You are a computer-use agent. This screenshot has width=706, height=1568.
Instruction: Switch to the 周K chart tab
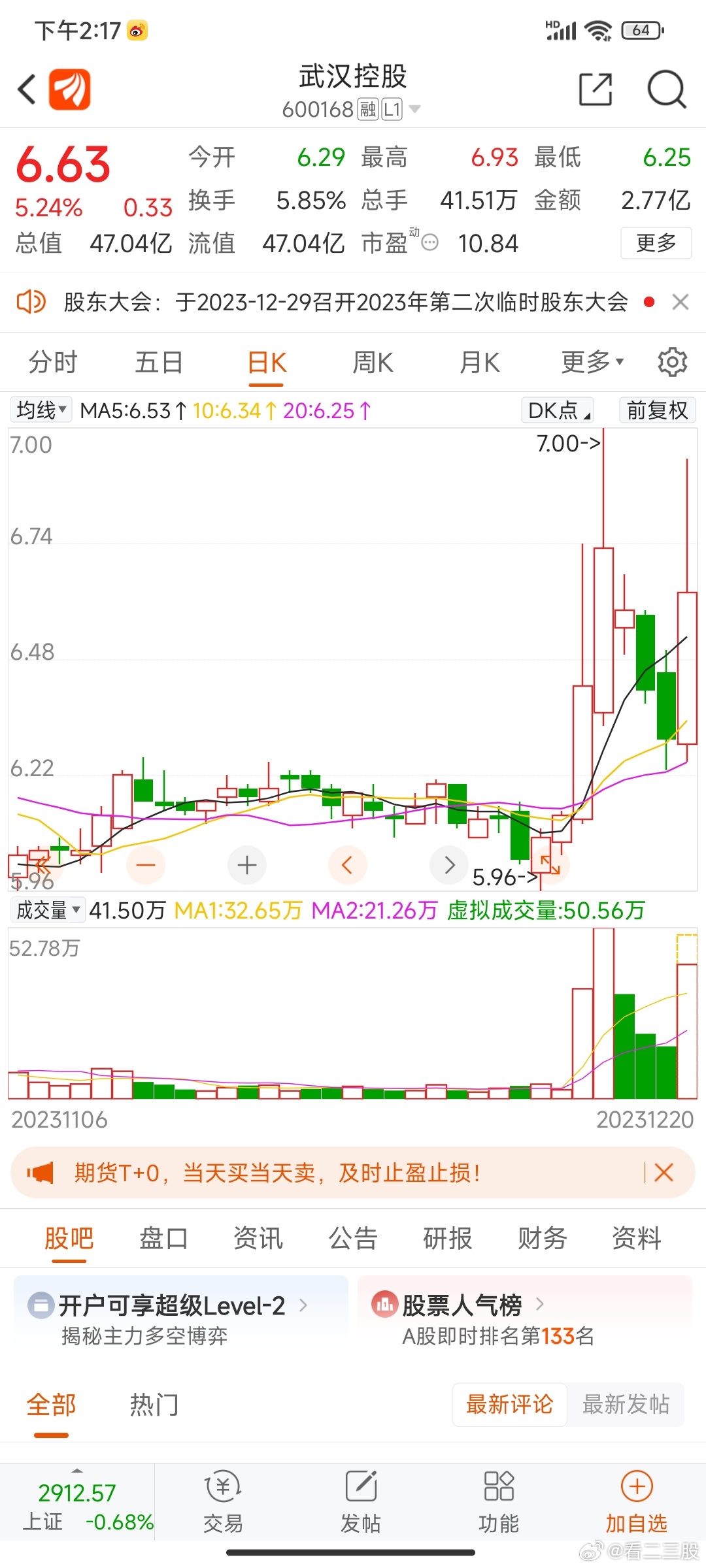tap(373, 362)
